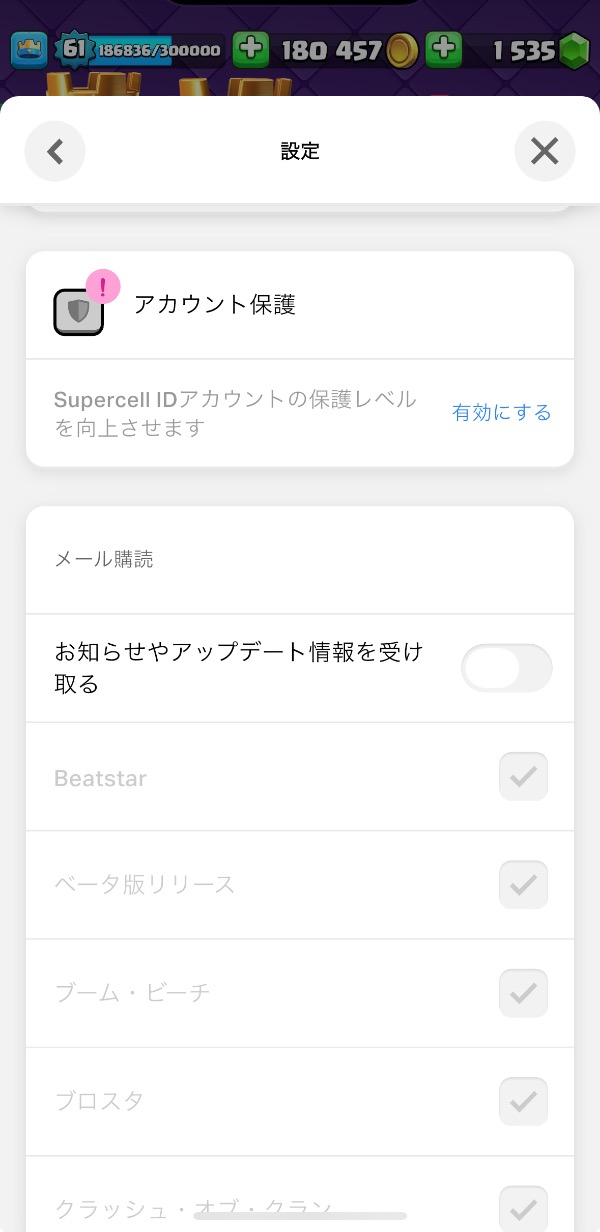Check the Beatstar checkbox
600x1232 pixels.
(523, 777)
